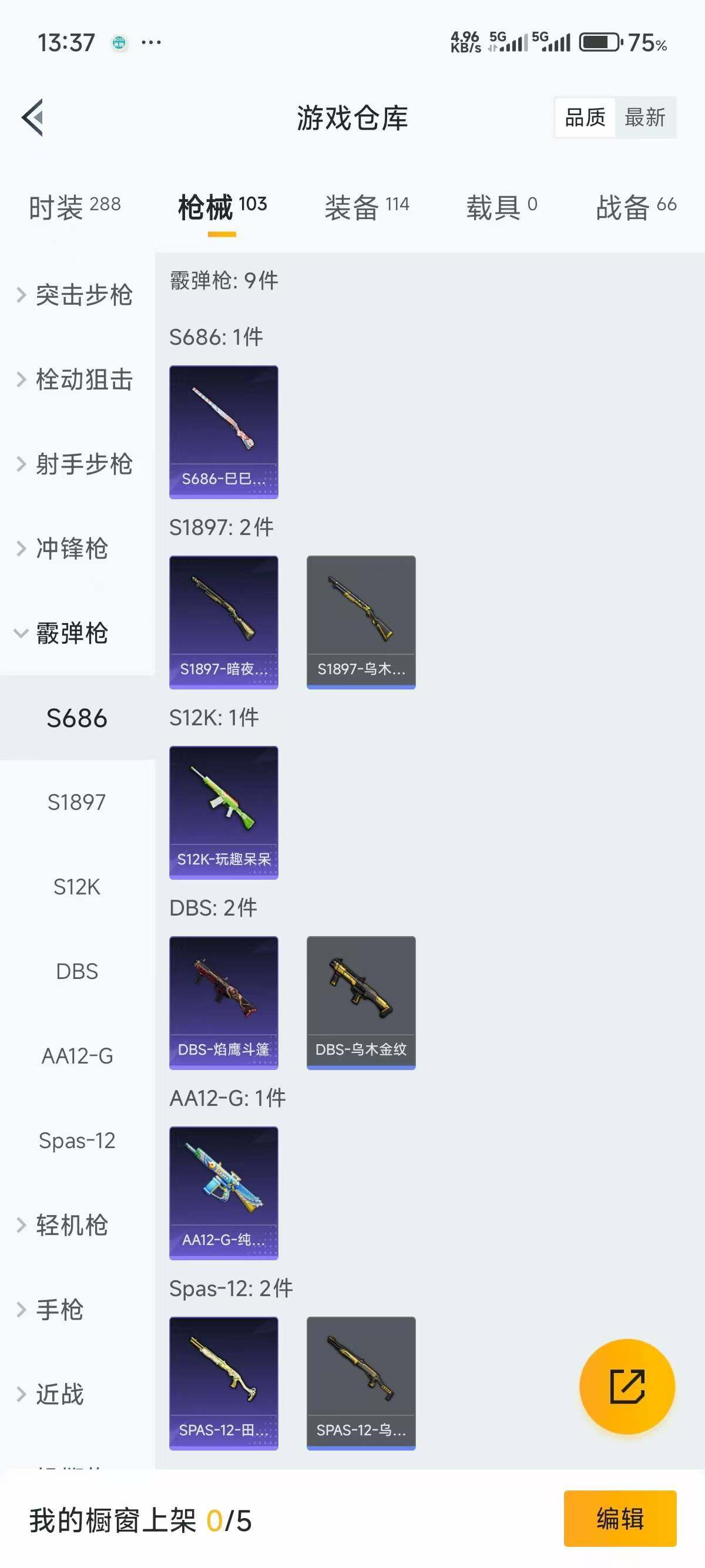Image resolution: width=705 pixels, height=1568 pixels.
Task: Open the yellow share floating button
Action: point(627,1386)
